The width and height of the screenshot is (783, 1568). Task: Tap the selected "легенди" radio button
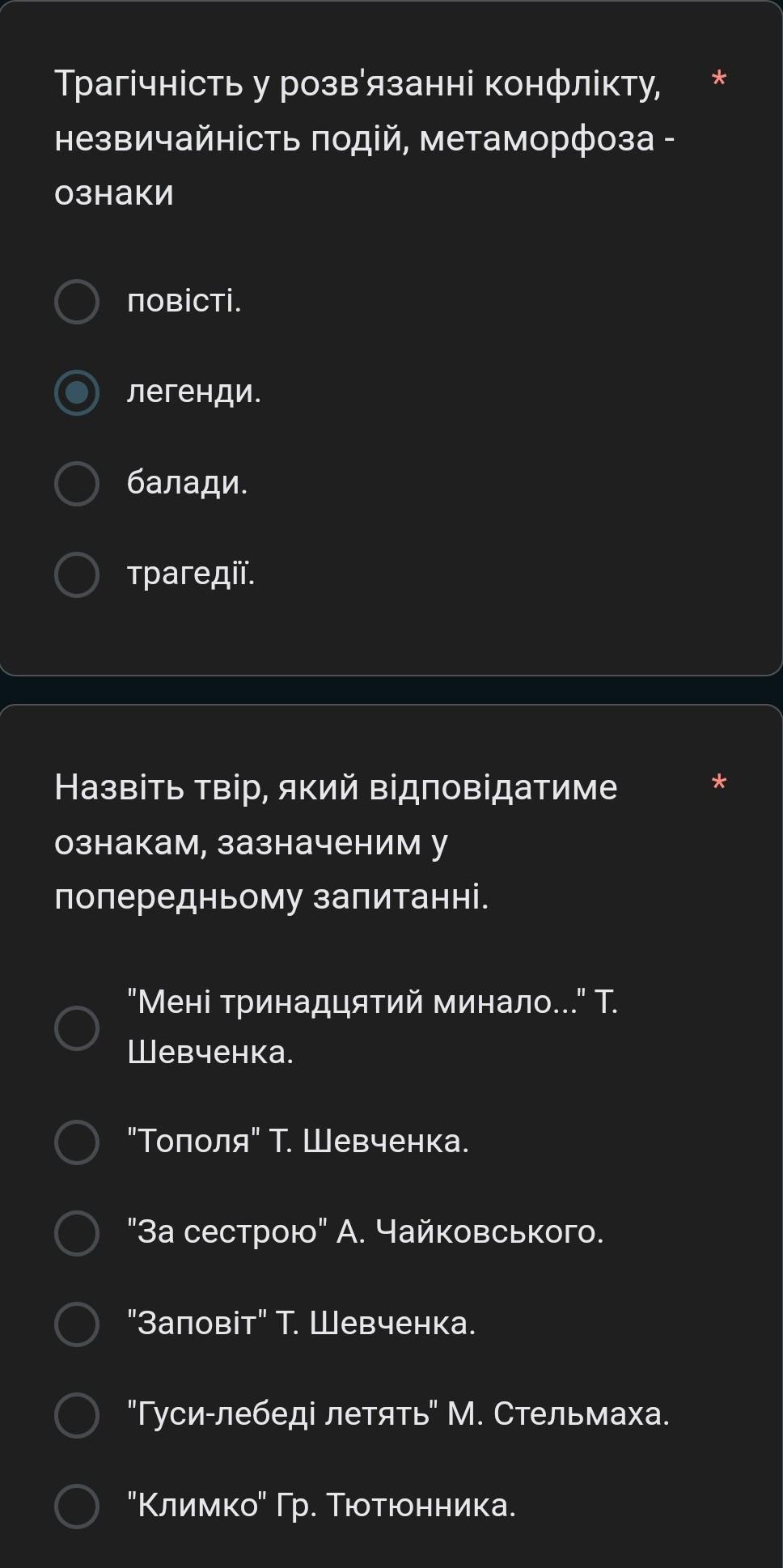tap(77, 392)
